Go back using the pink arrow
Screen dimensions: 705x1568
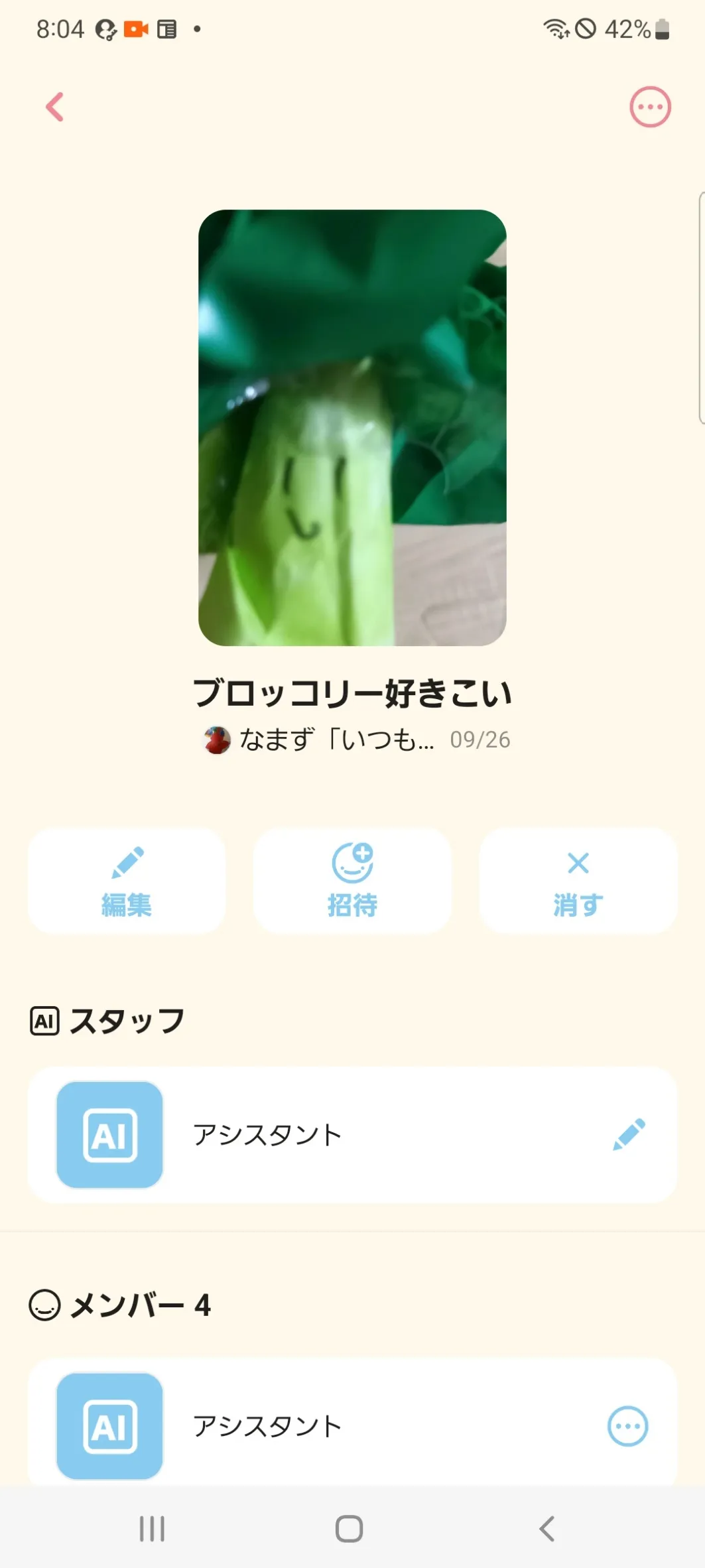pos(55,107)
